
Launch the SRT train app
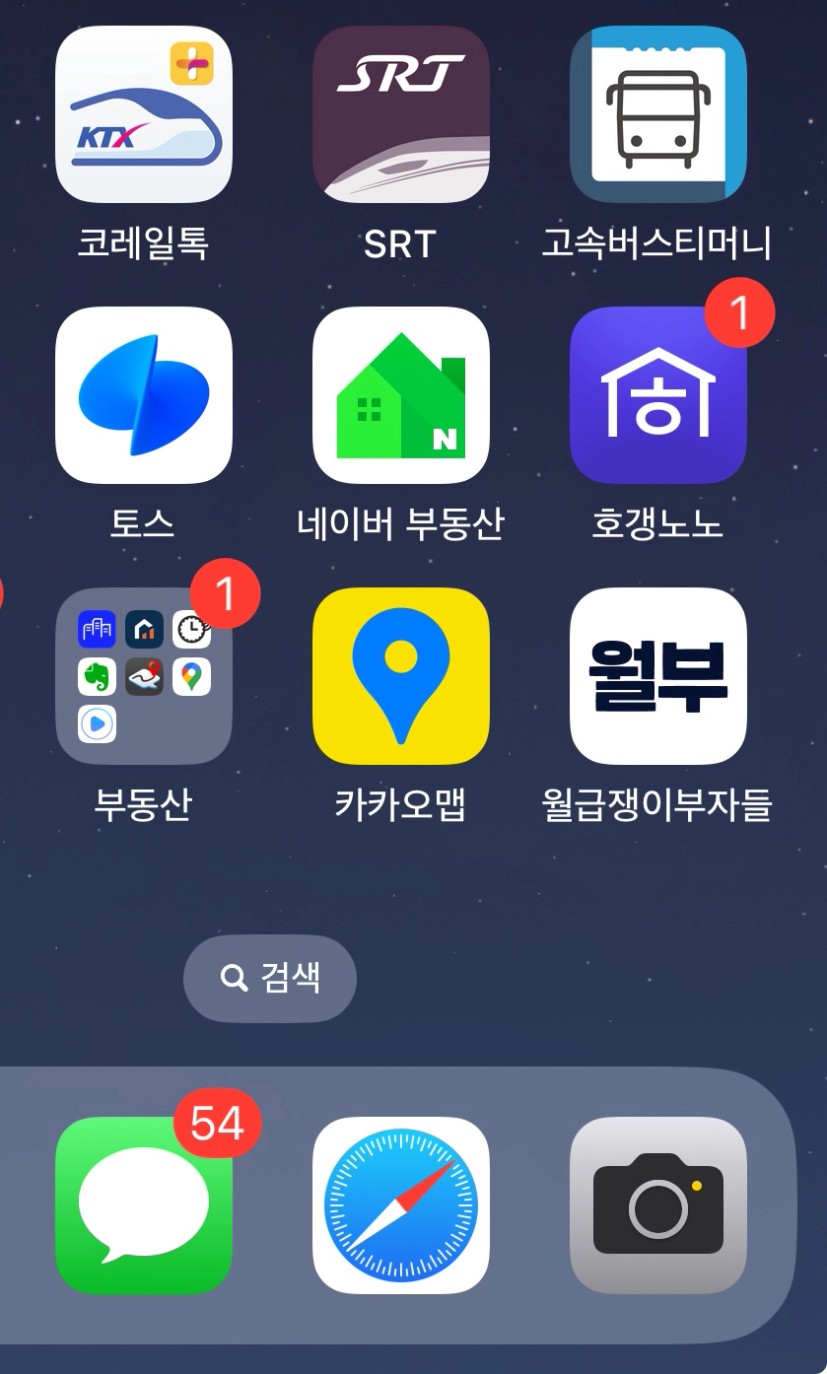400,114
